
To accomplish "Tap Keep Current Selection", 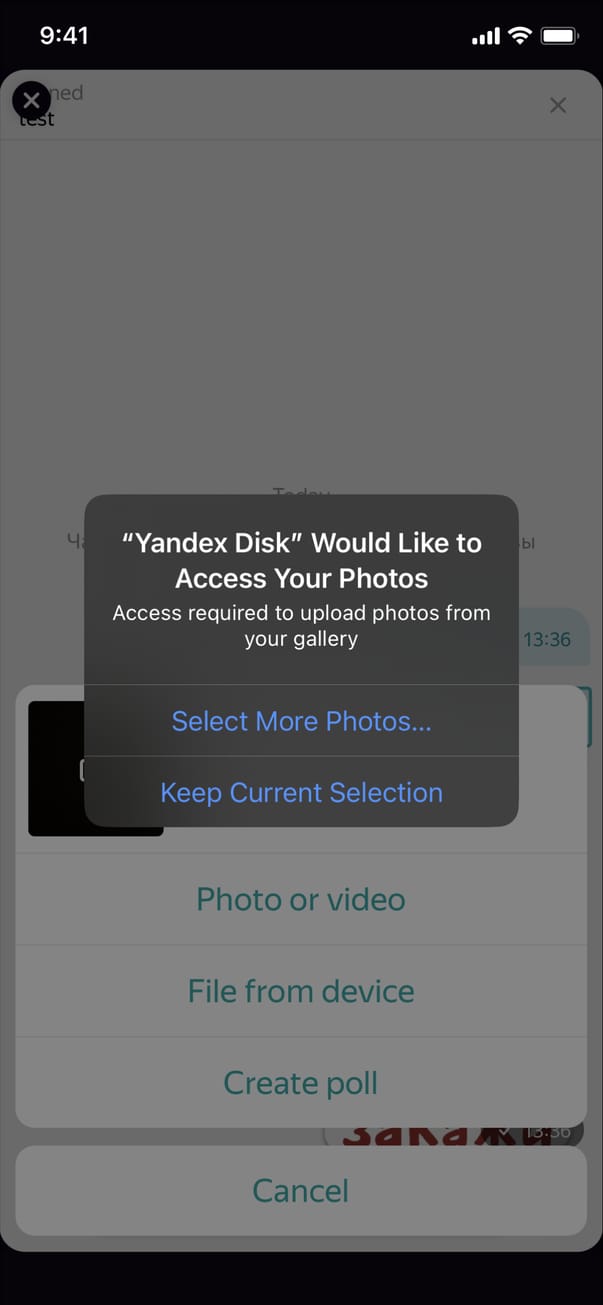I will click(301, 792).
